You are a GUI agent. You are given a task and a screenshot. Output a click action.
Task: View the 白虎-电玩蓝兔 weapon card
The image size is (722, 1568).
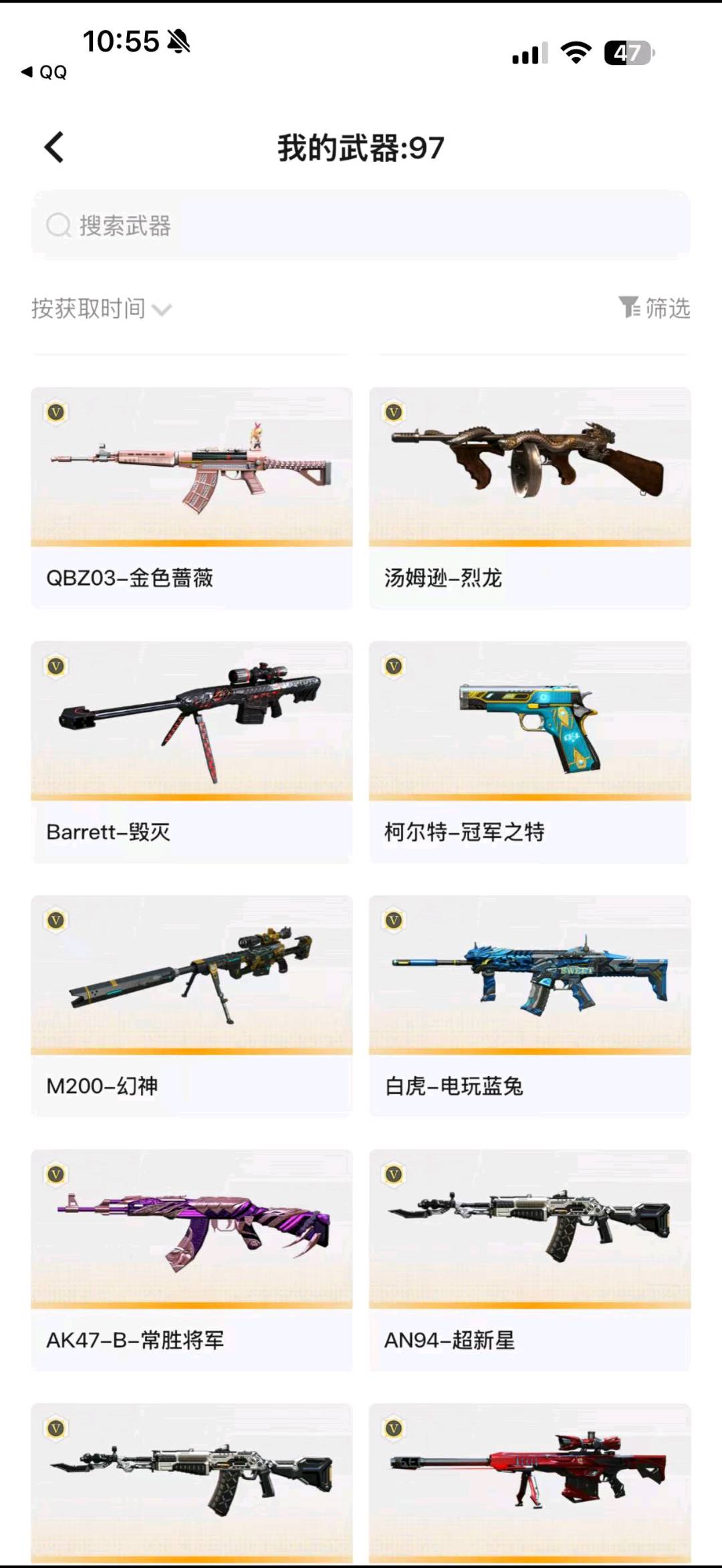[529, 1006]
